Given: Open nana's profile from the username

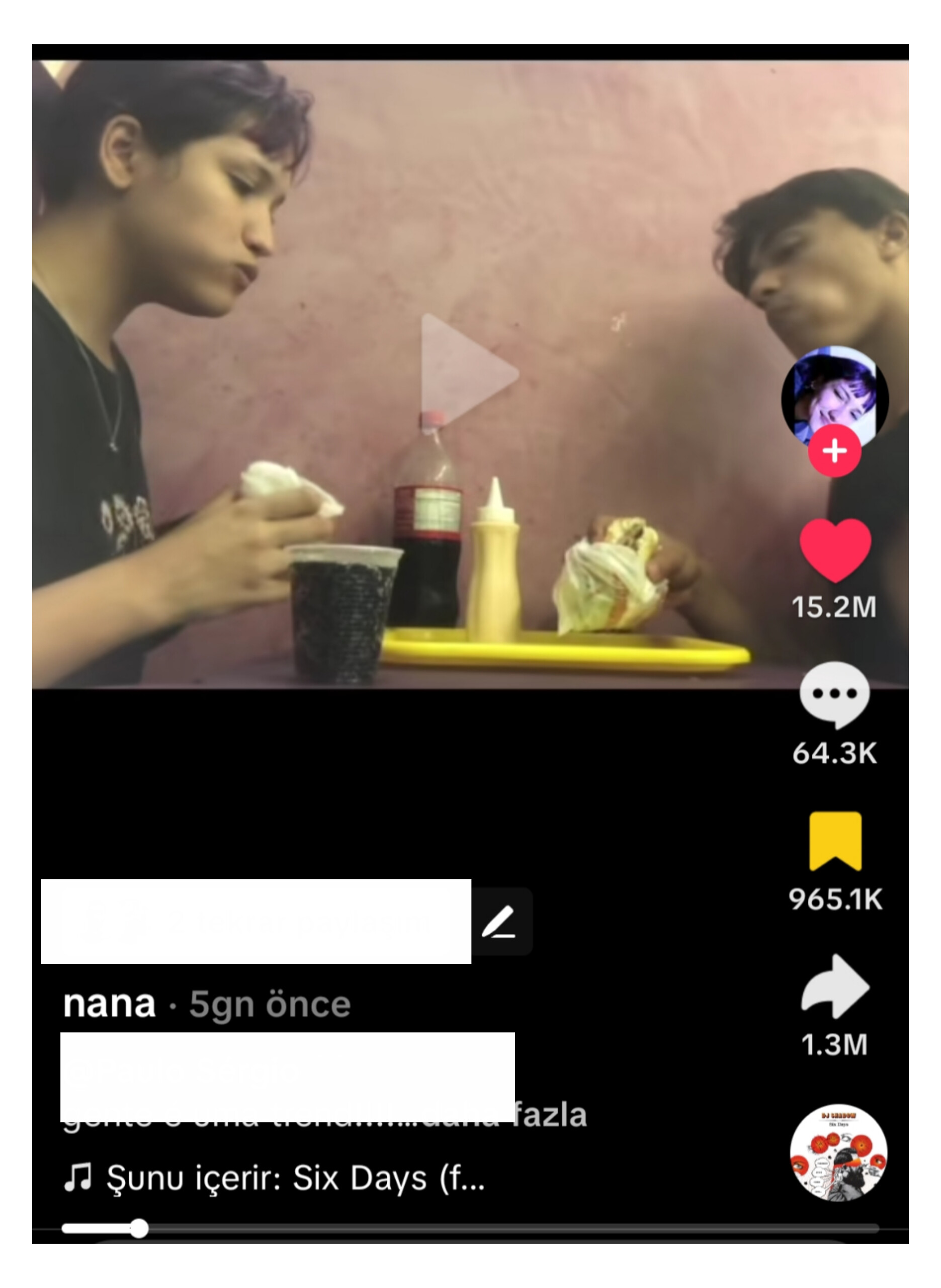Looking at the screenshot, I should [x=109, y=1004].
